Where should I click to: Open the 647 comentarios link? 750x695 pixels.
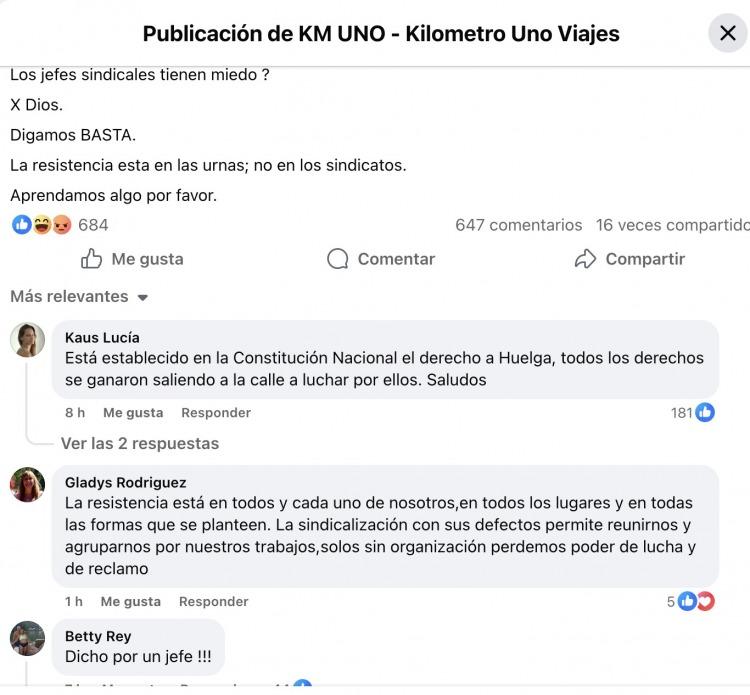pyautogui.click(x=518, y=225)
